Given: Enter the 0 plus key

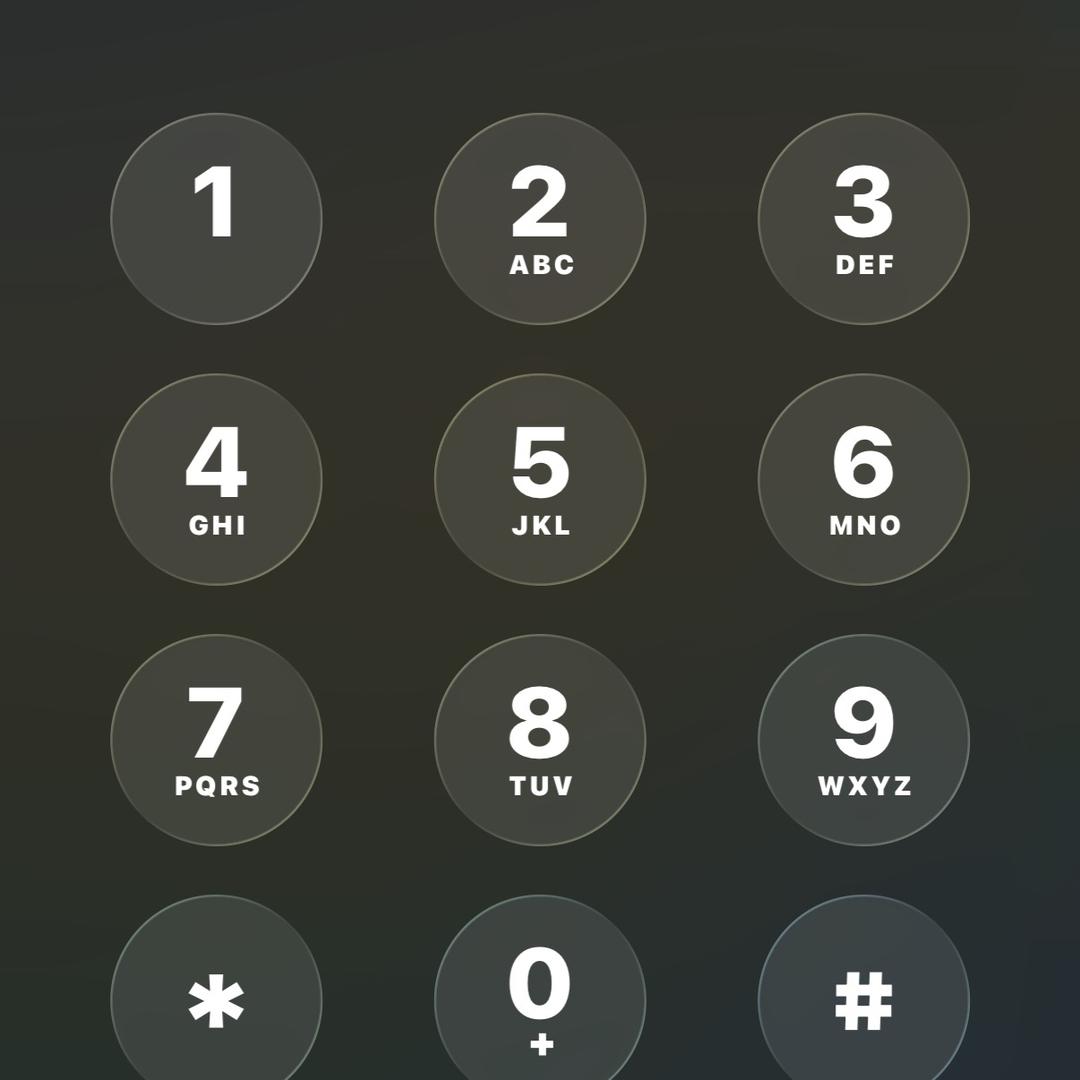Looking at the screenshot, I should (x=540, y=1000).
